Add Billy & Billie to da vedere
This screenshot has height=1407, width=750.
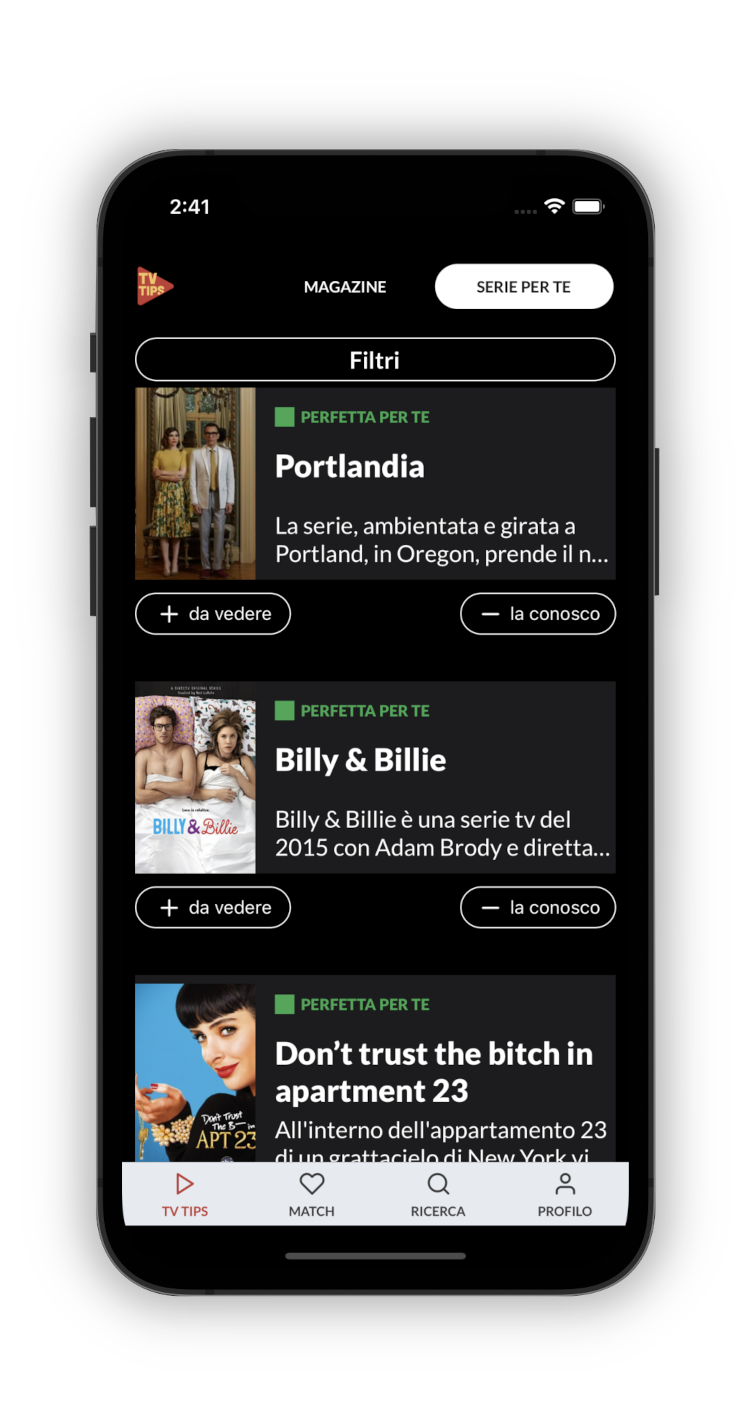click(213, 908)
